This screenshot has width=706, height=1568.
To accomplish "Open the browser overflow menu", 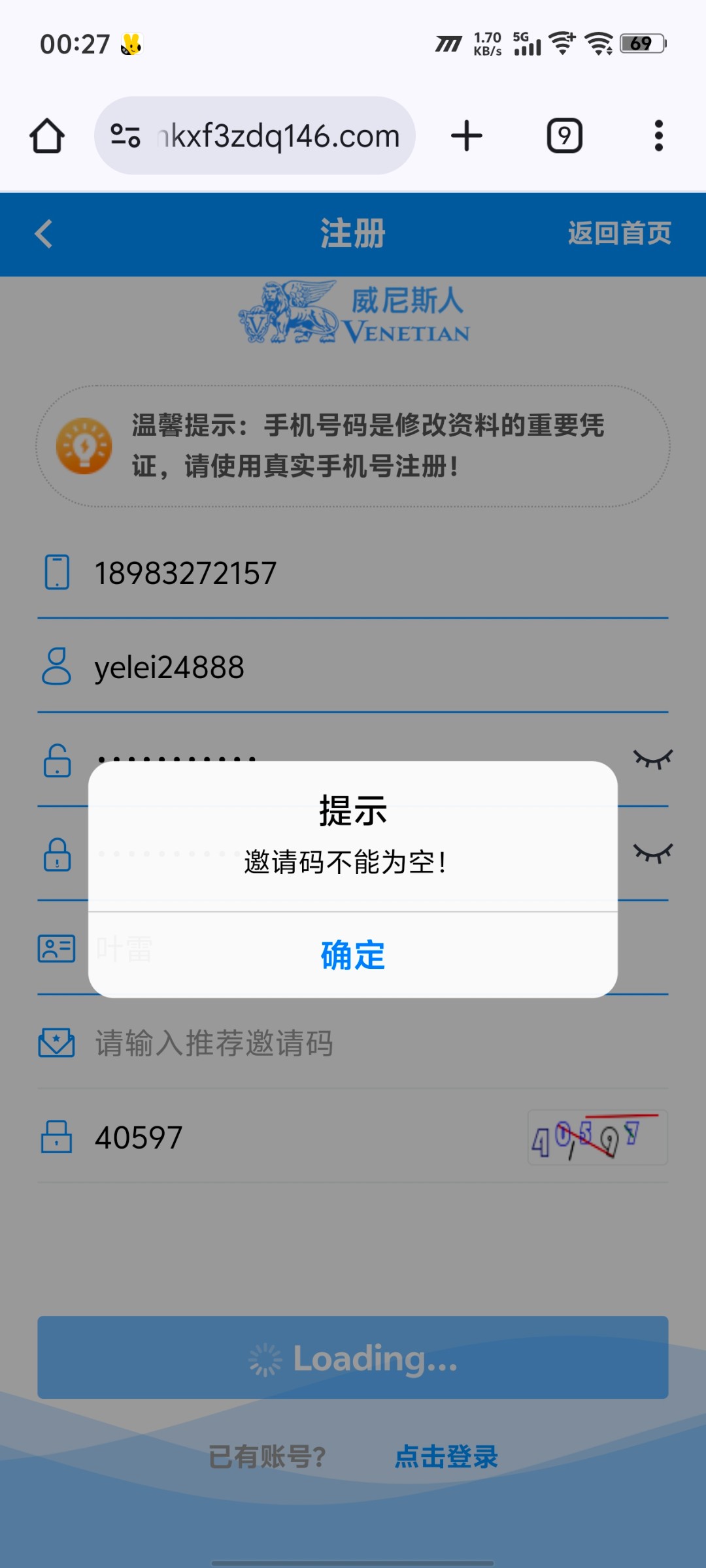I will 658,136.
